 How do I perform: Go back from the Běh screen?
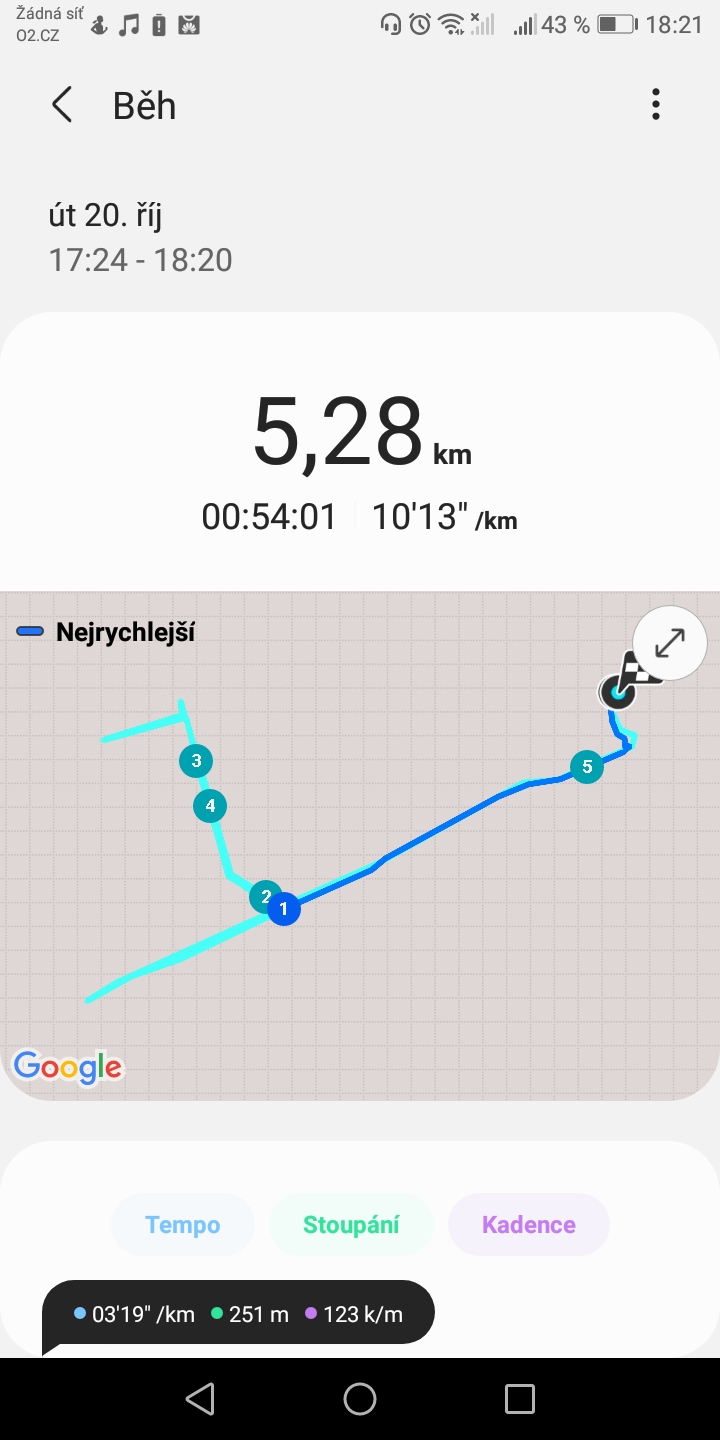pos(62,105)
